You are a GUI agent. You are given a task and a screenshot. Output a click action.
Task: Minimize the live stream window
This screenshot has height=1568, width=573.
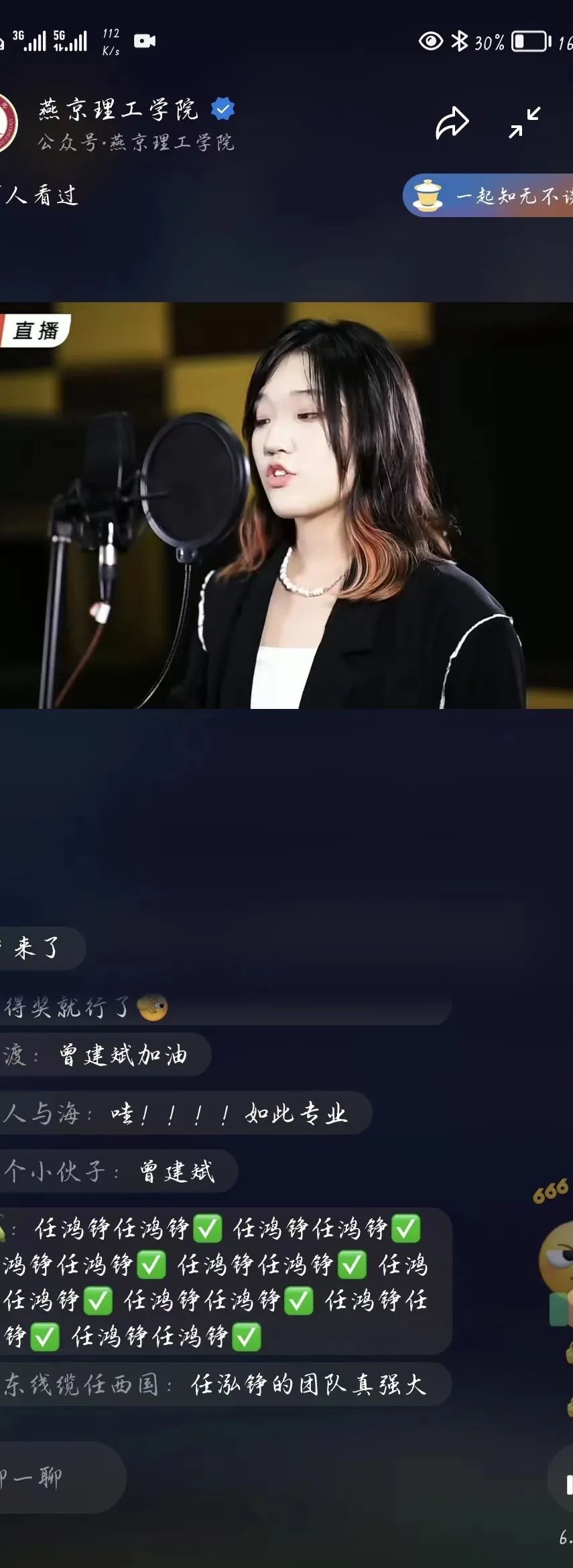click(x=524, y=123)
